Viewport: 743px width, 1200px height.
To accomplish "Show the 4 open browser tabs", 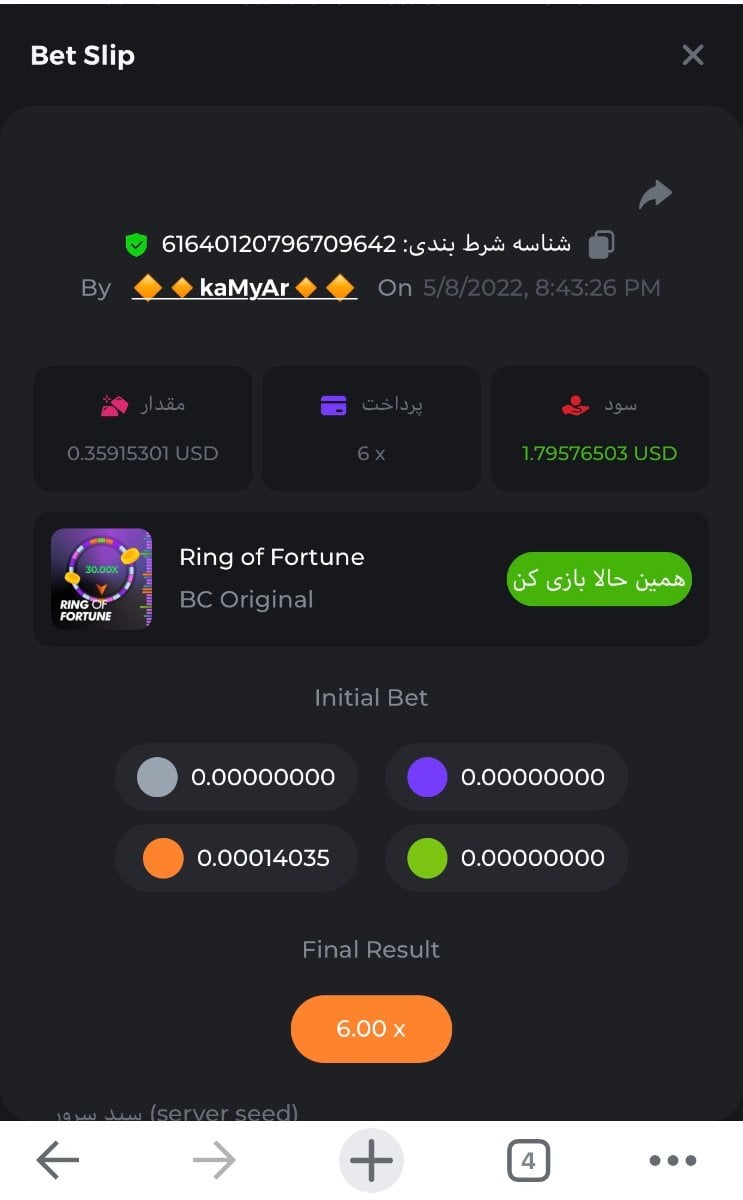I will pyautogui.click(x=528, y=1161).
